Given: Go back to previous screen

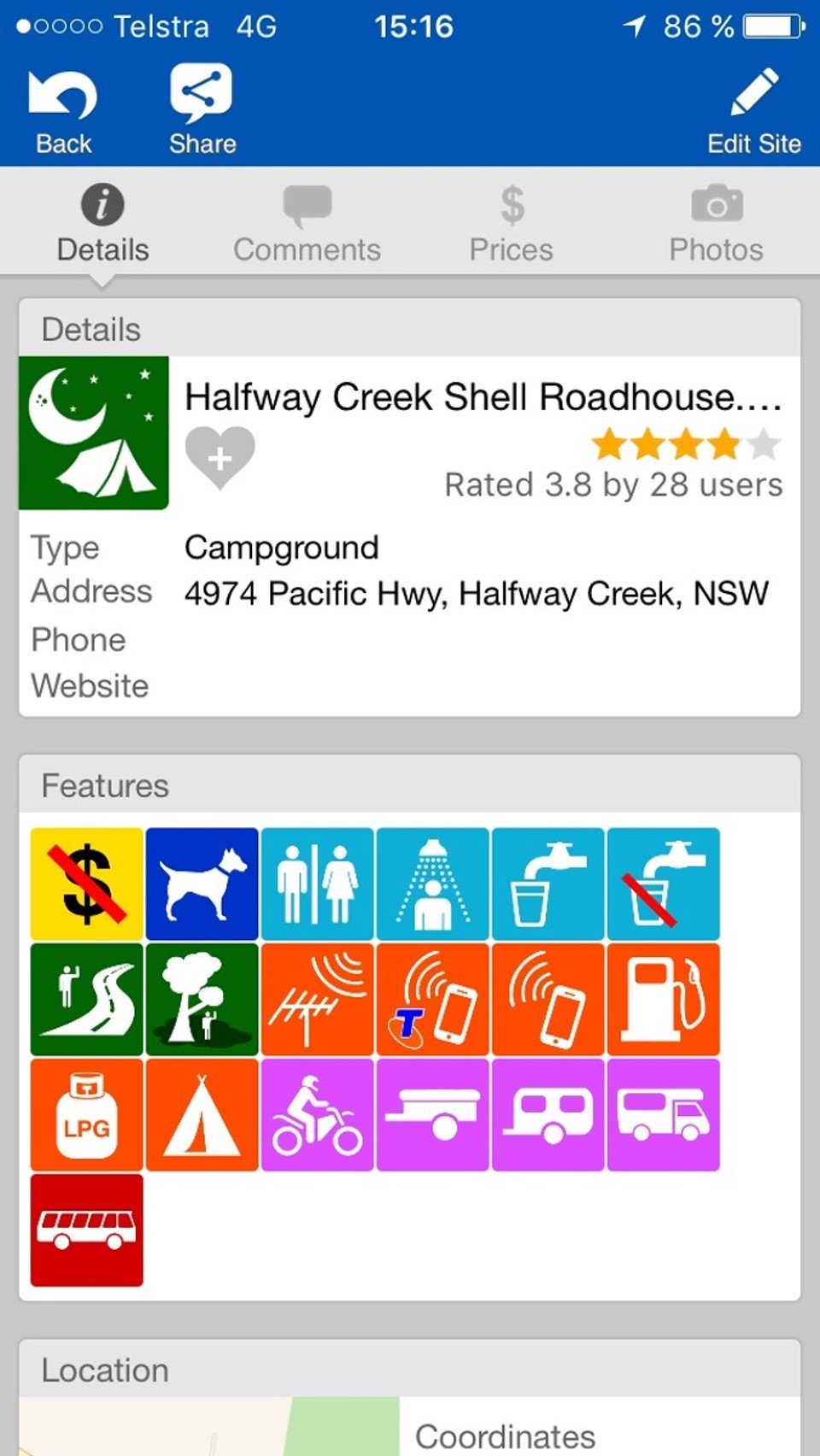Looking at the screenshot, I should coord(63,111).
